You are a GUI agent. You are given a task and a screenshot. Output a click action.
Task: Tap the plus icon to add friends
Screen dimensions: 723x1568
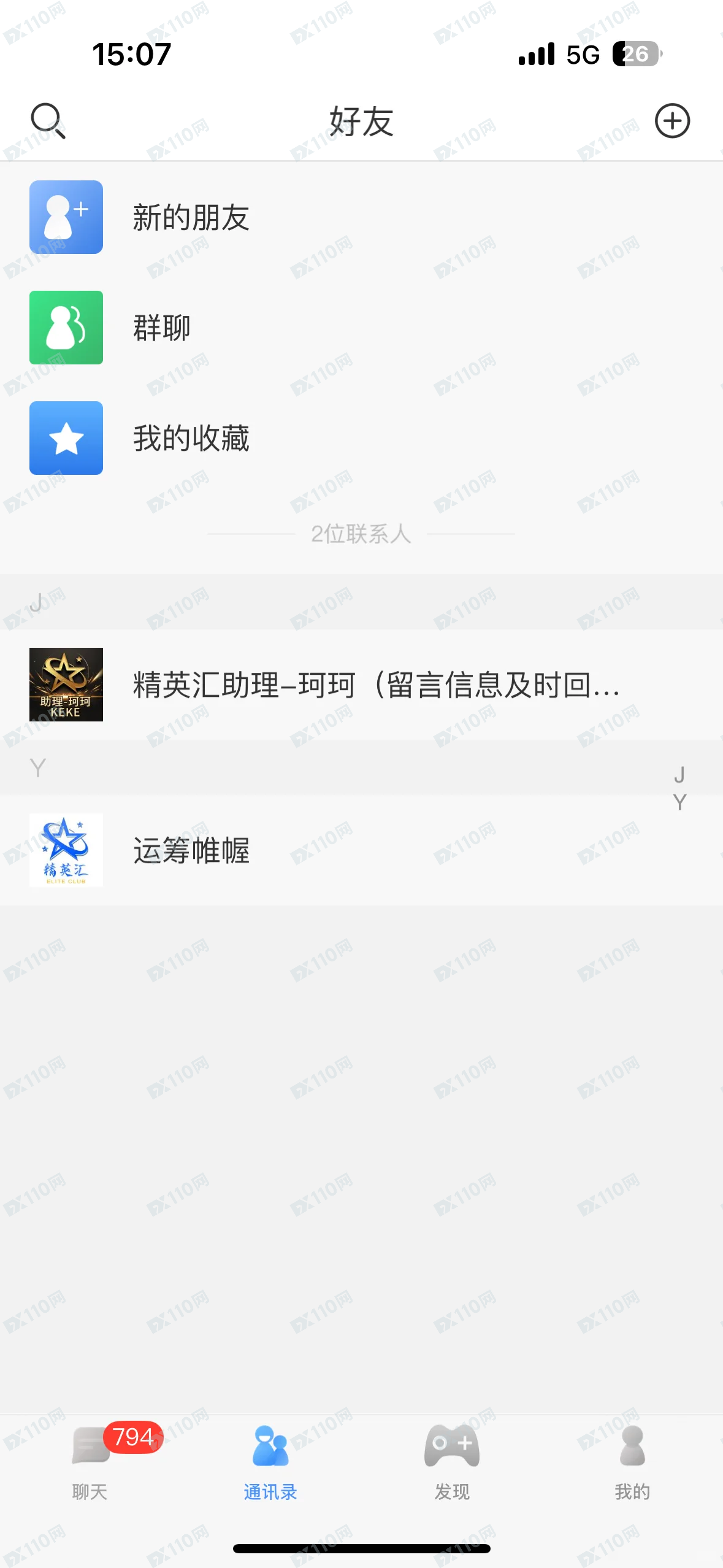[673, 121]
